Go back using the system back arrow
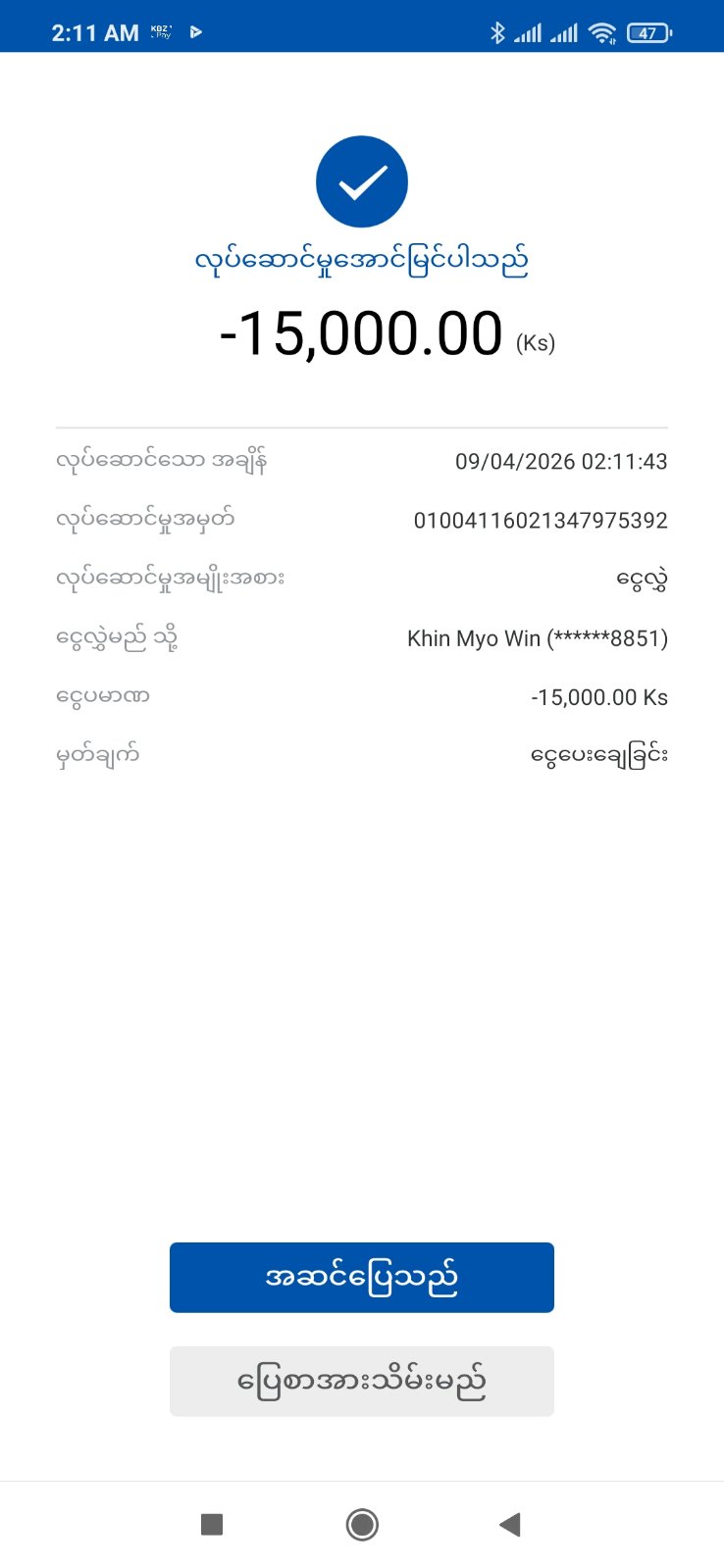 [509, 1524]
